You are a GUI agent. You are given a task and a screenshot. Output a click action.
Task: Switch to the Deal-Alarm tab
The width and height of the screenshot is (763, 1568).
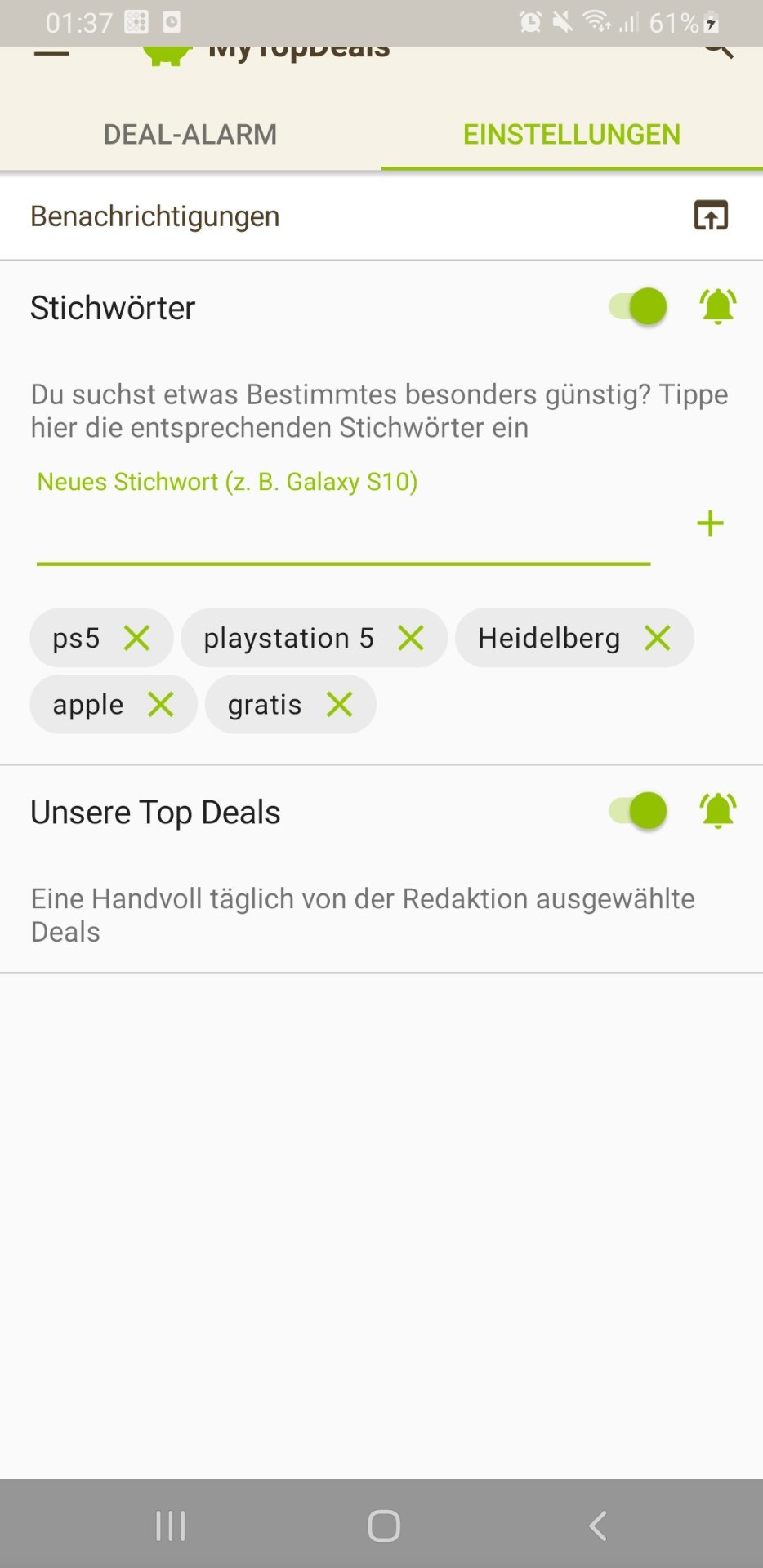pos(190,134)
